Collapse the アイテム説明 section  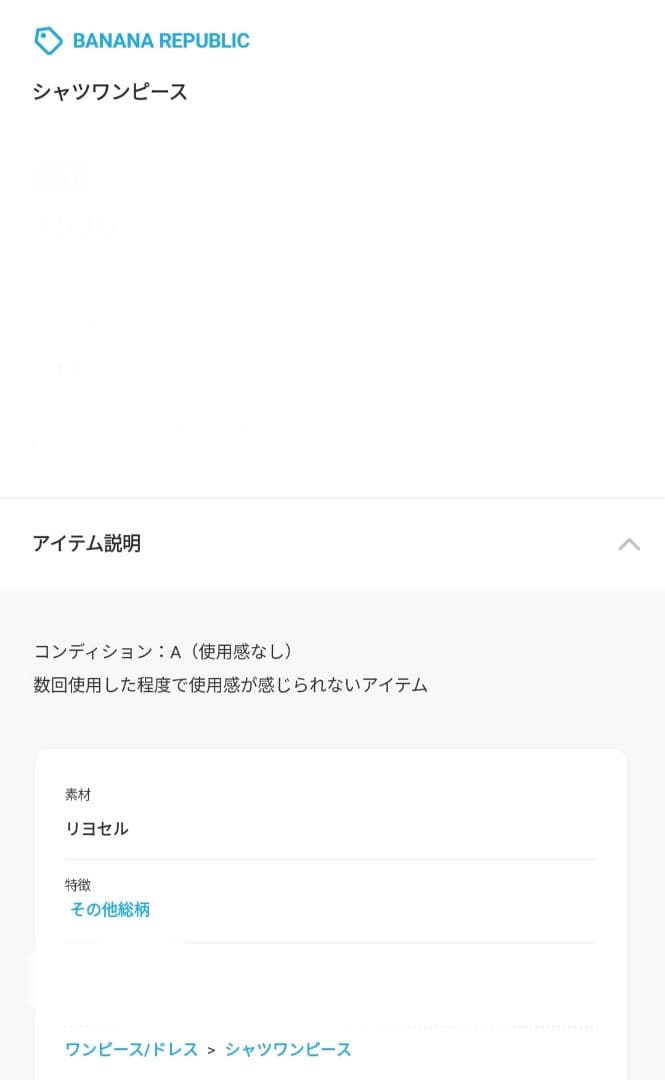(629, 544)
